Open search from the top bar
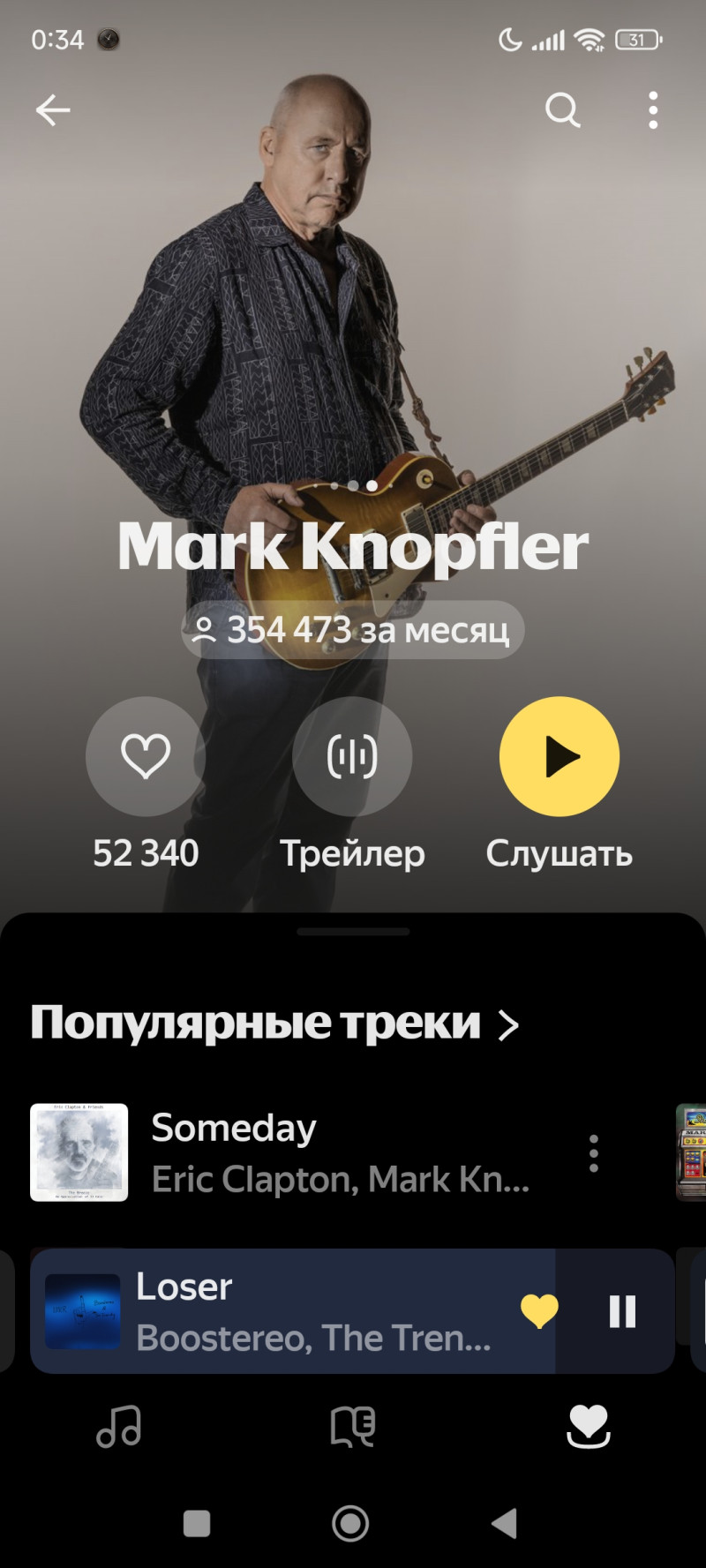706x1568 pixels. click(562, 110)
